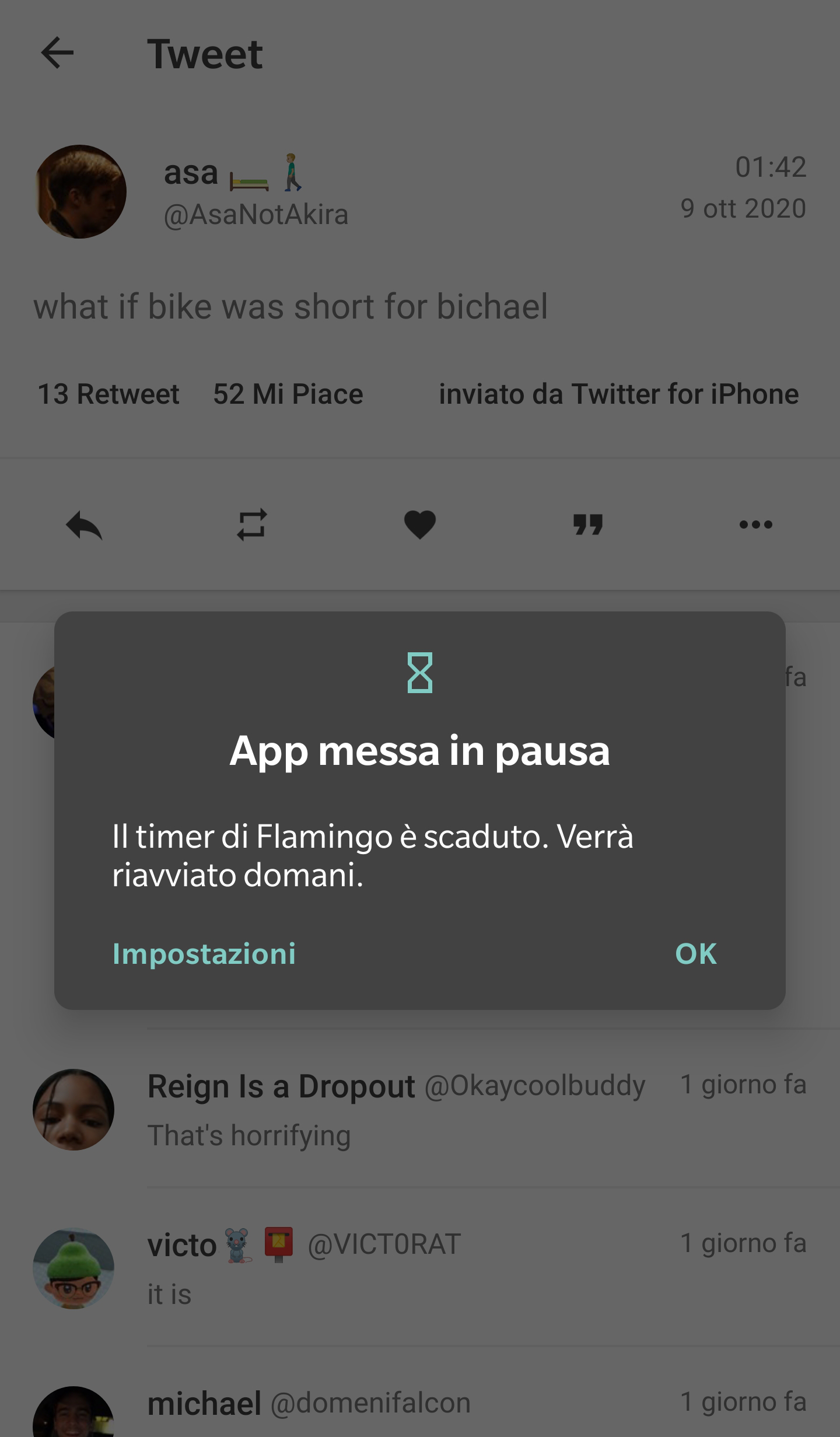The height and width of the screenshot is (1437, 840).
Task: Dismiss the dialog with OK
Action: [695, 954]
